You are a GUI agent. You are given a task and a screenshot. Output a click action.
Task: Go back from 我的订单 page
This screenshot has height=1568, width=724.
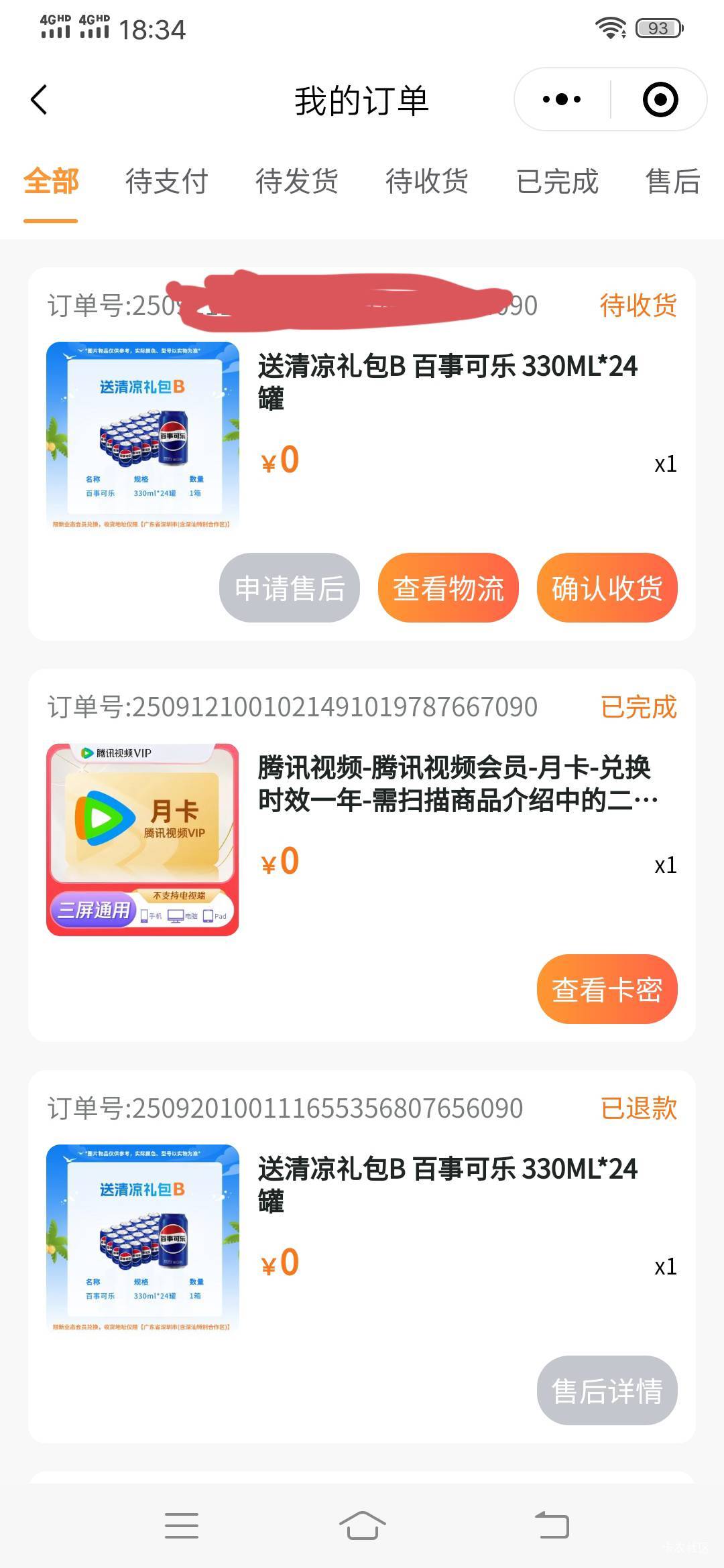click(39, 100)
